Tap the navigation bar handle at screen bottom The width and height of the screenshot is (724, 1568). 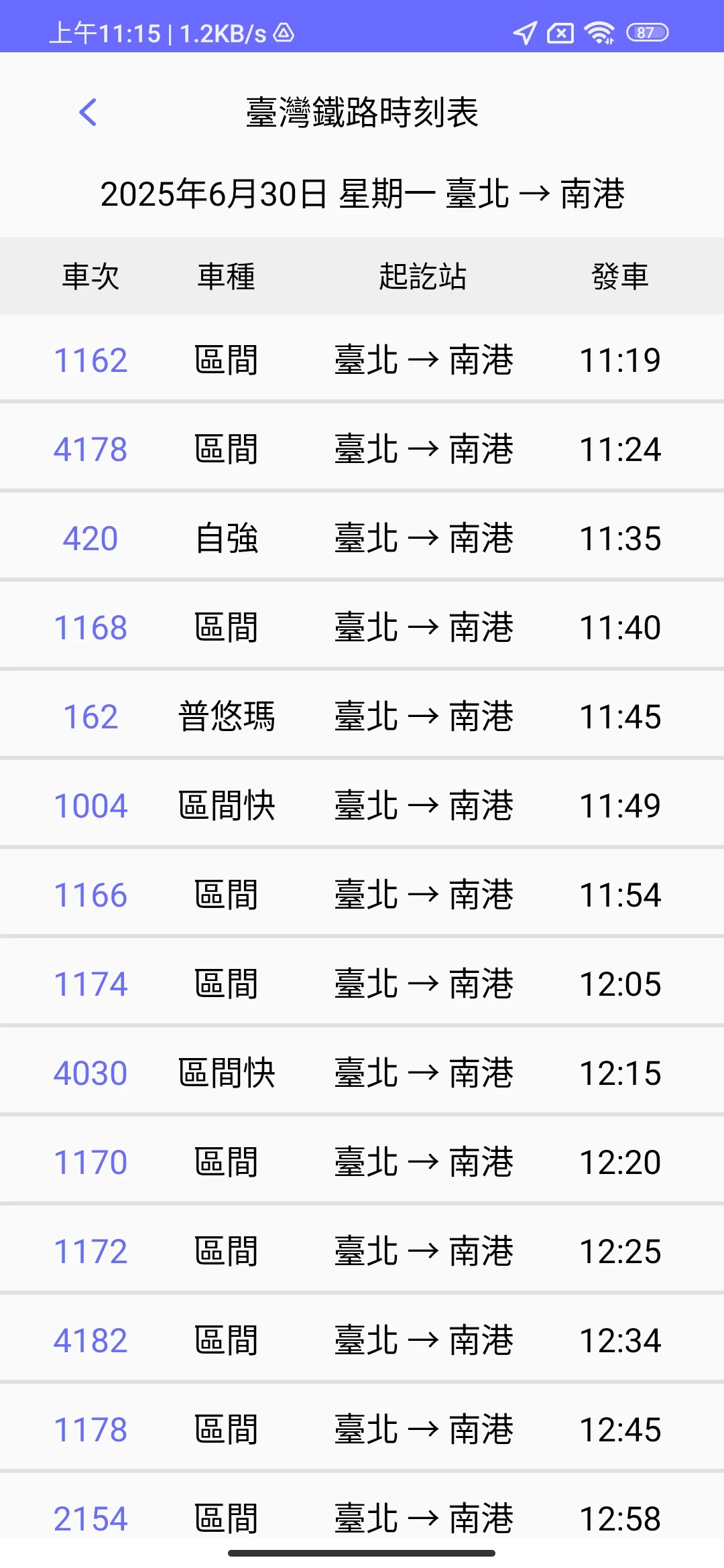click(362, 1552)
